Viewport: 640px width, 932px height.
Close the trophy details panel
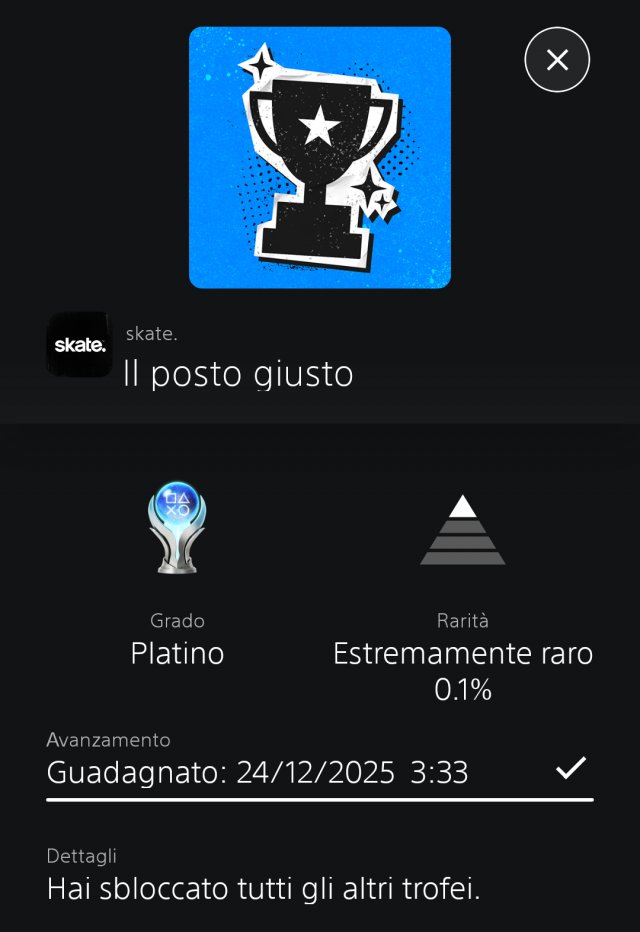557,60
